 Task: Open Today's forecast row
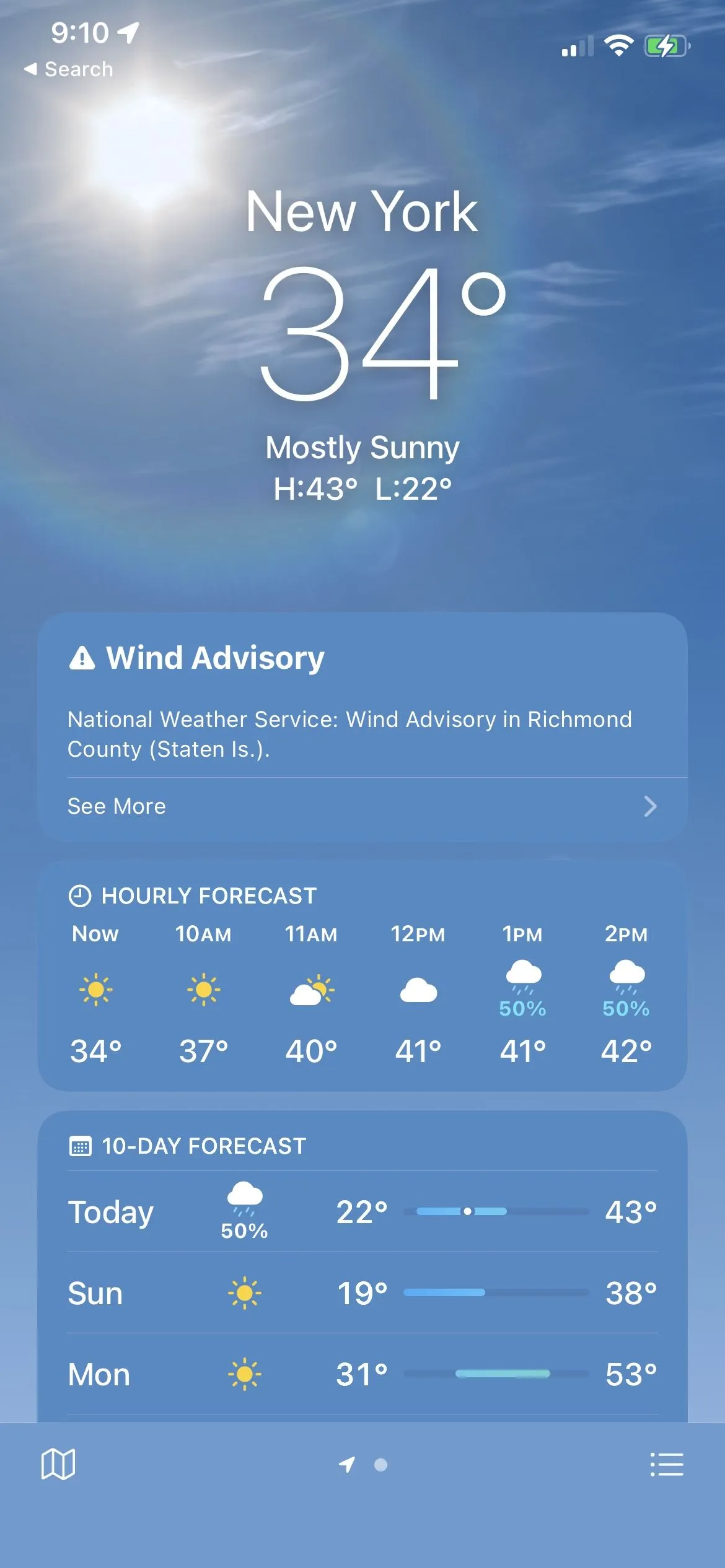362,1212
